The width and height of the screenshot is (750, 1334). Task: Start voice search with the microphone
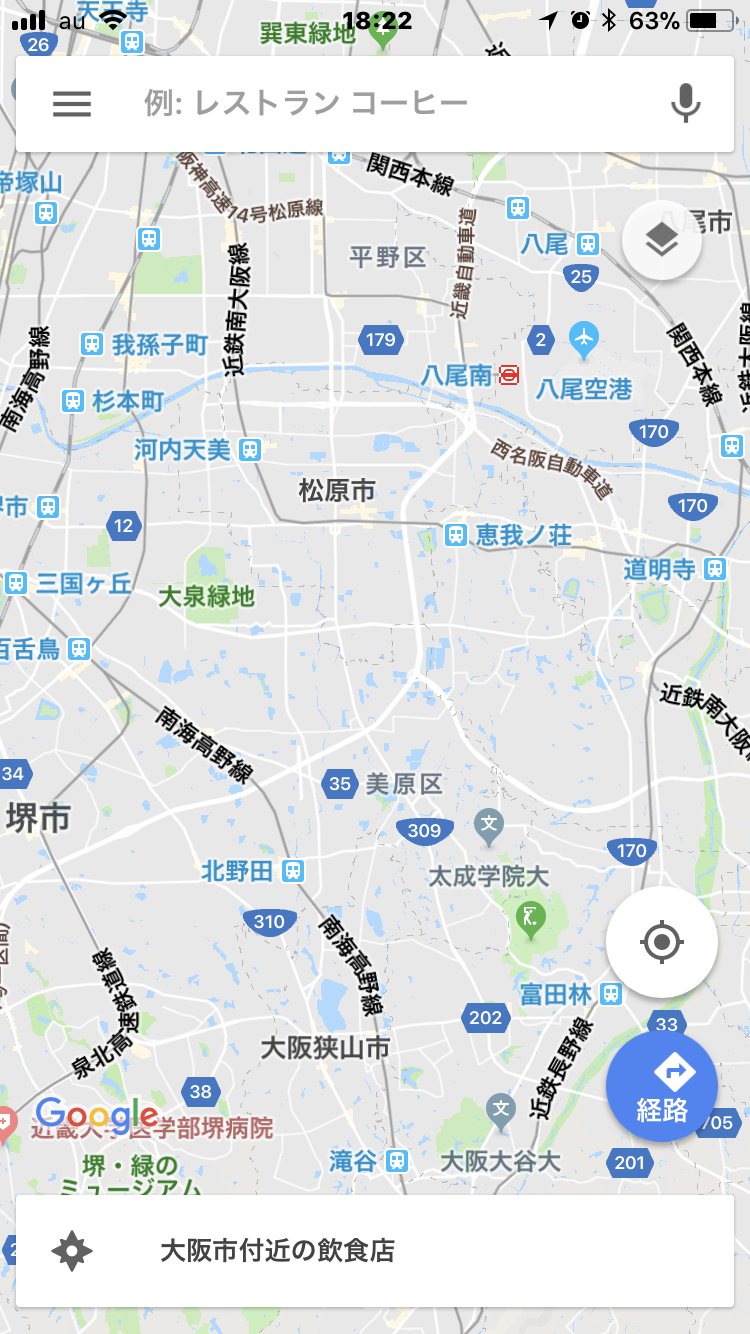[x=685, y=104]
